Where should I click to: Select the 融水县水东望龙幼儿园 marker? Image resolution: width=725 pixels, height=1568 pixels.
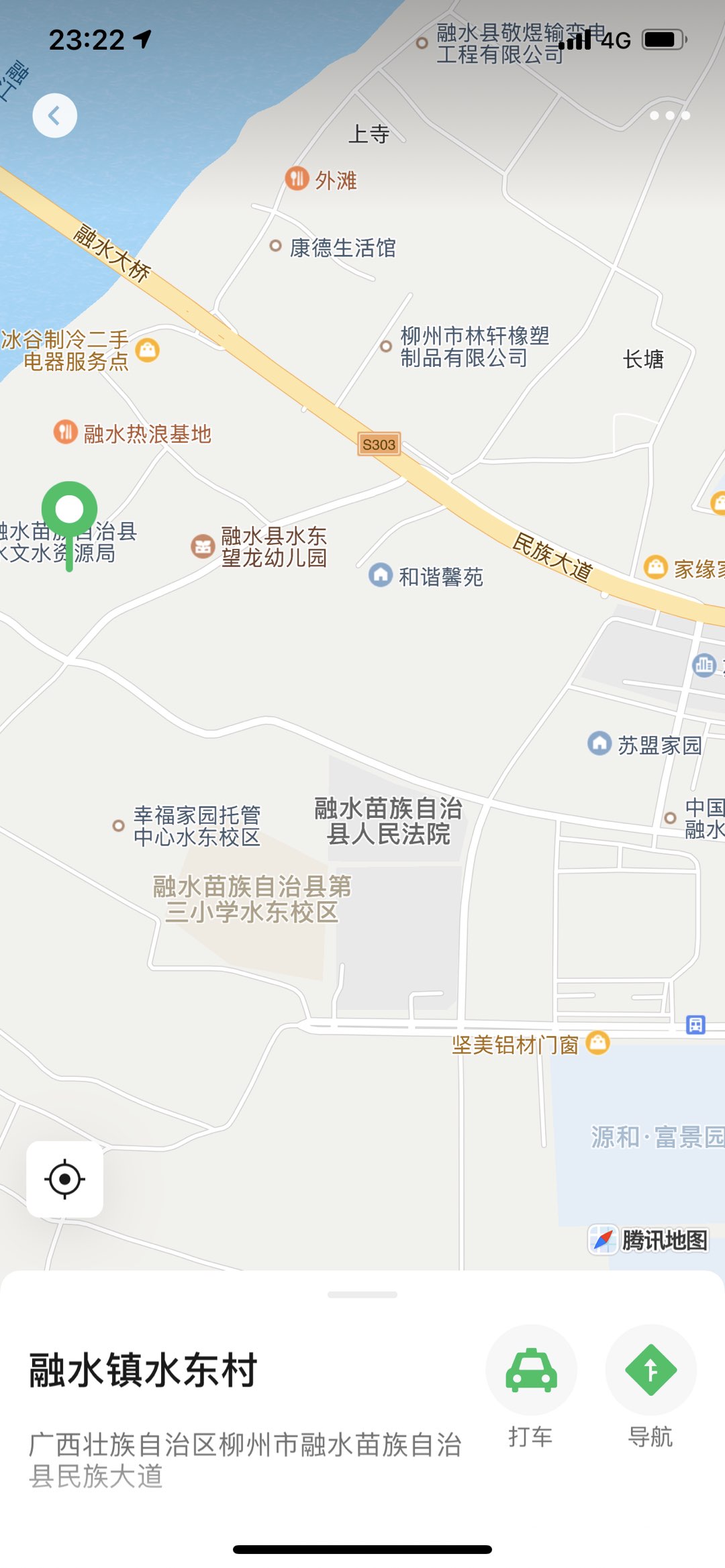coord(203,546)
